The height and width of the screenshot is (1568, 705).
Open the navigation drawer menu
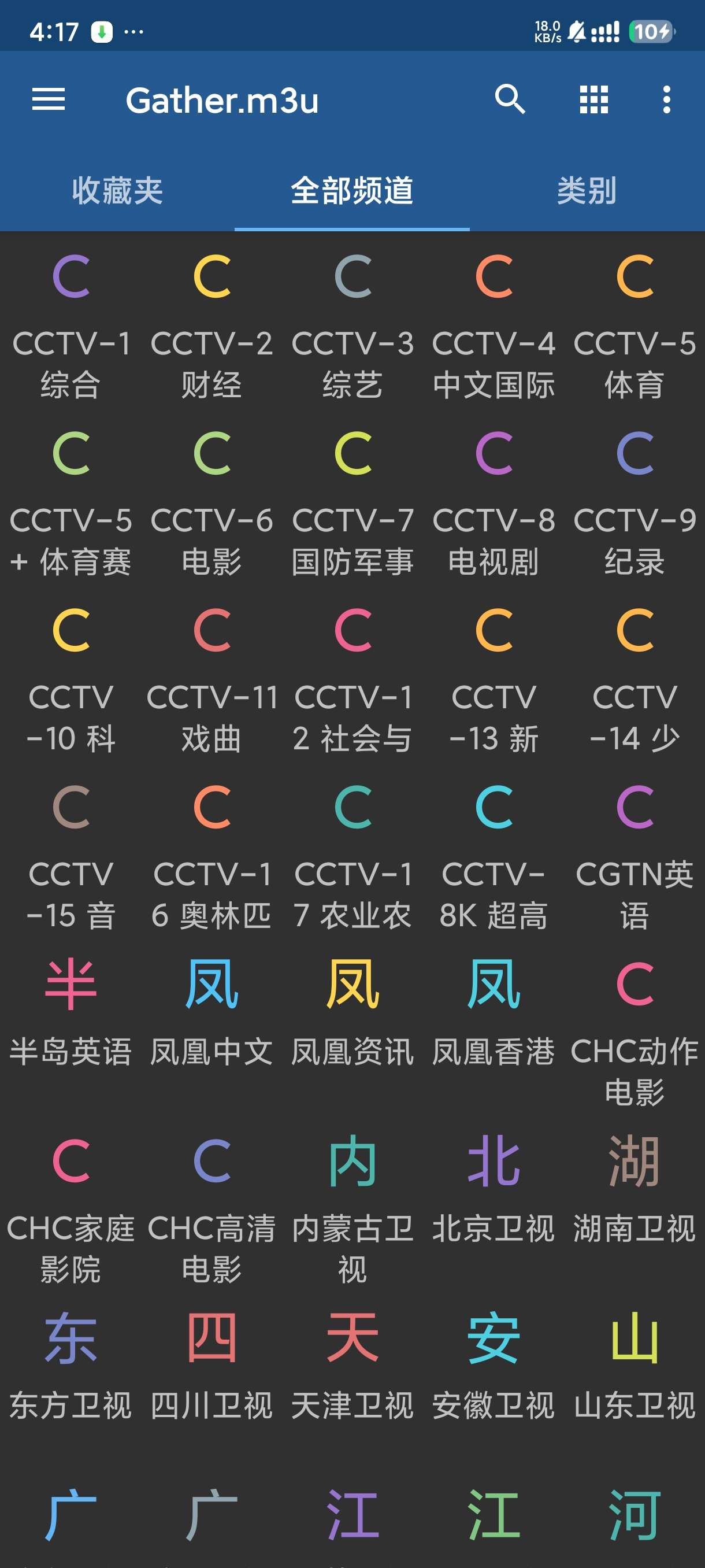pos(49,99)
